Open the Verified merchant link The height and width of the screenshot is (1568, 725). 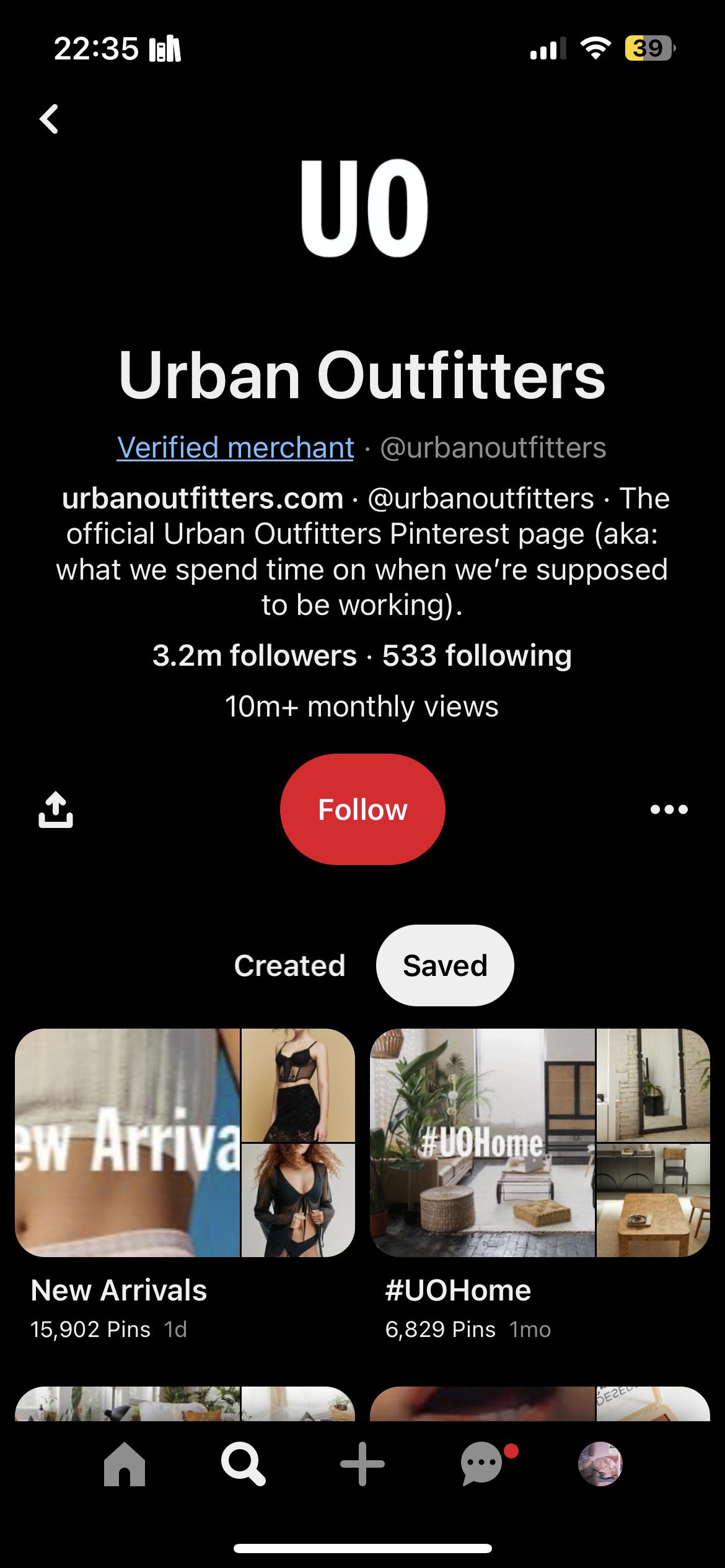235,447
